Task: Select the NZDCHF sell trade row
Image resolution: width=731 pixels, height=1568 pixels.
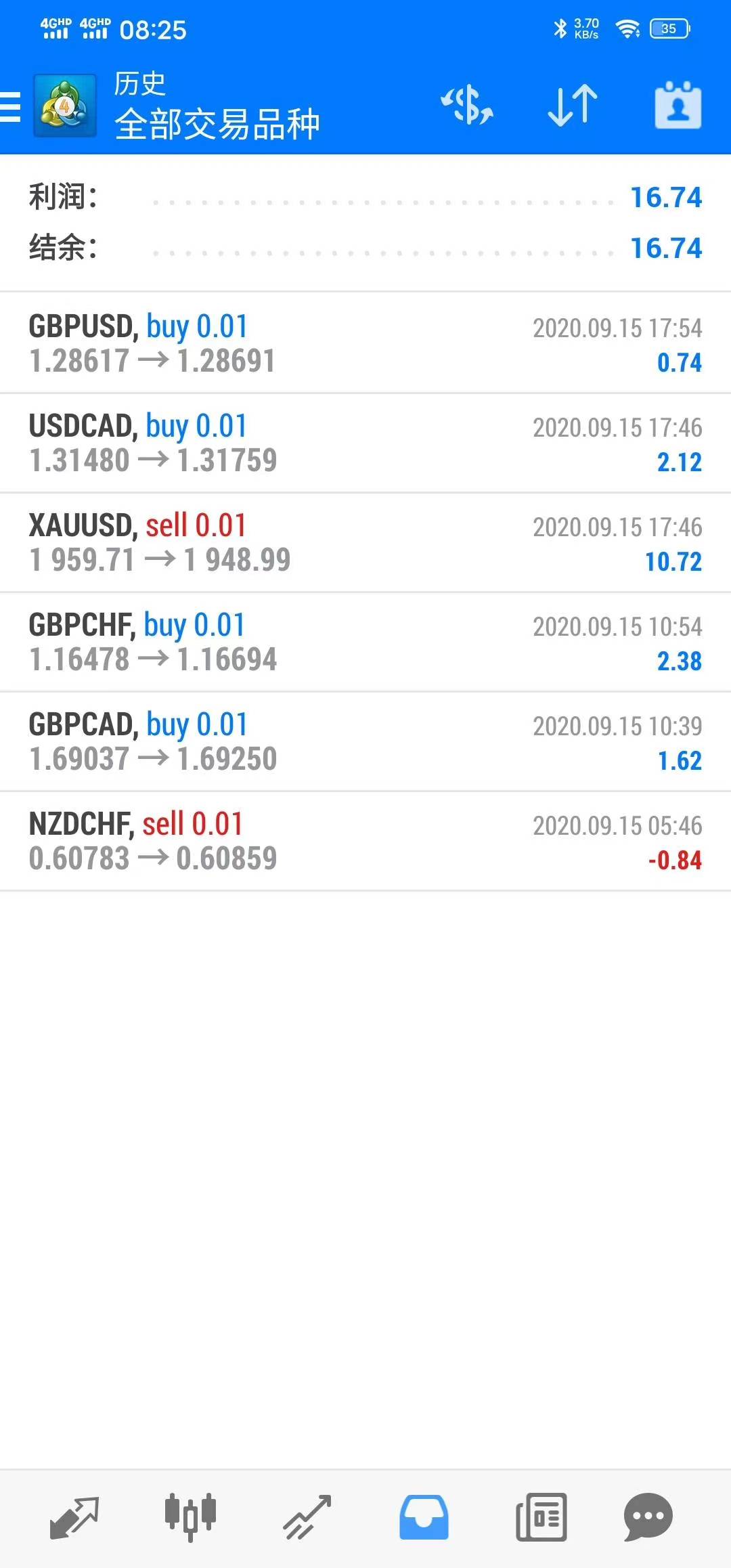Action: 365,841
